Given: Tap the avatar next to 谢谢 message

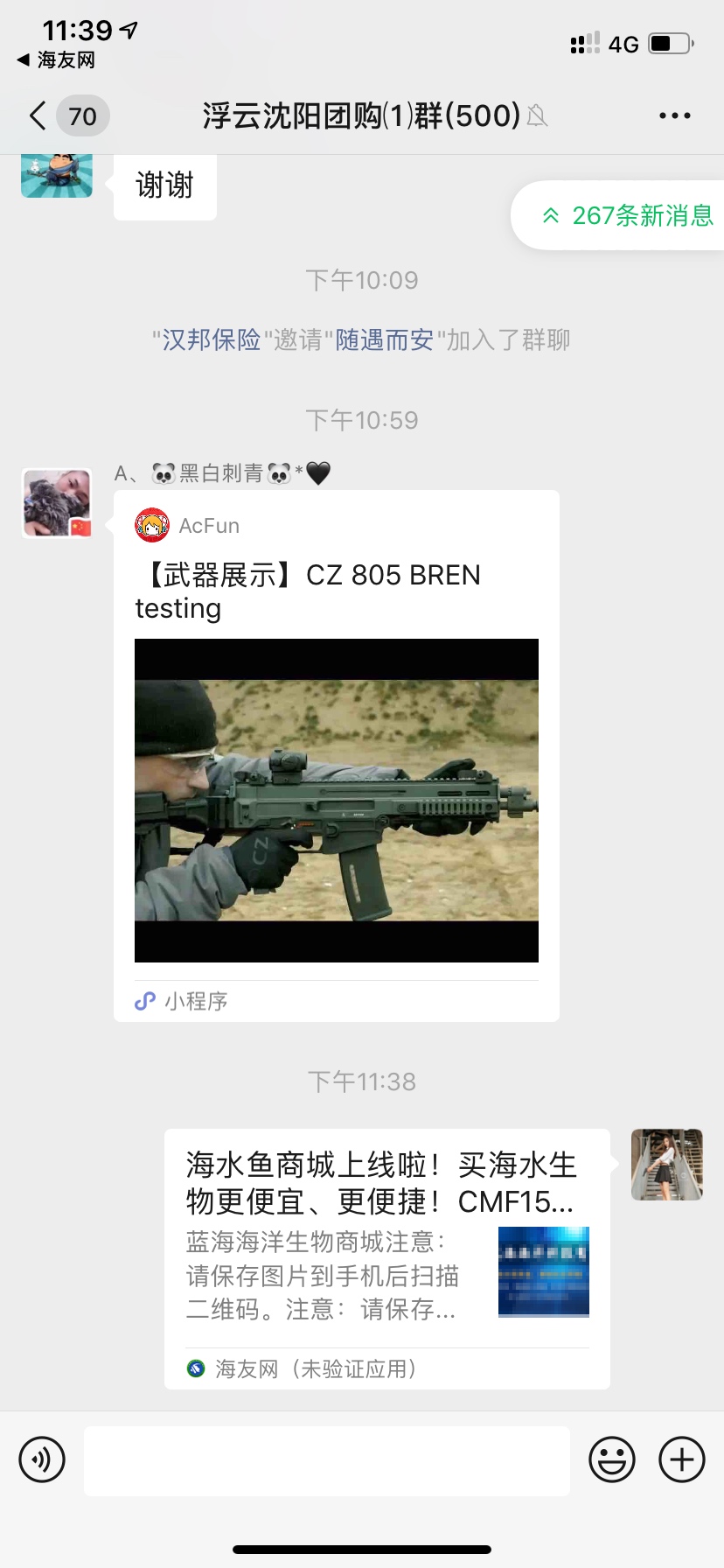Looking at the screenshot, I should [57, 175].
